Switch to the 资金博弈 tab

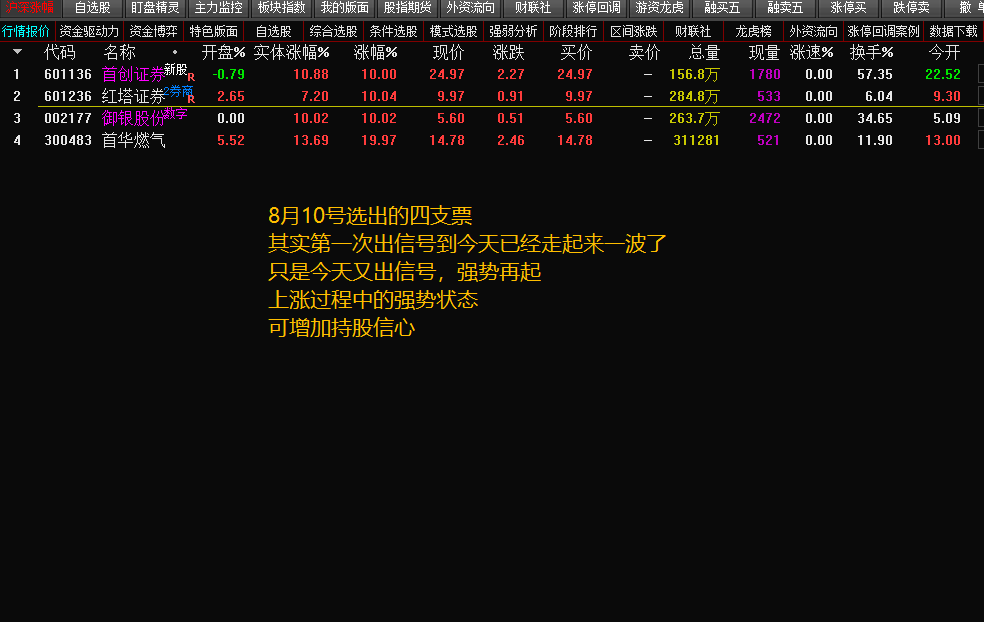[153, 31]
